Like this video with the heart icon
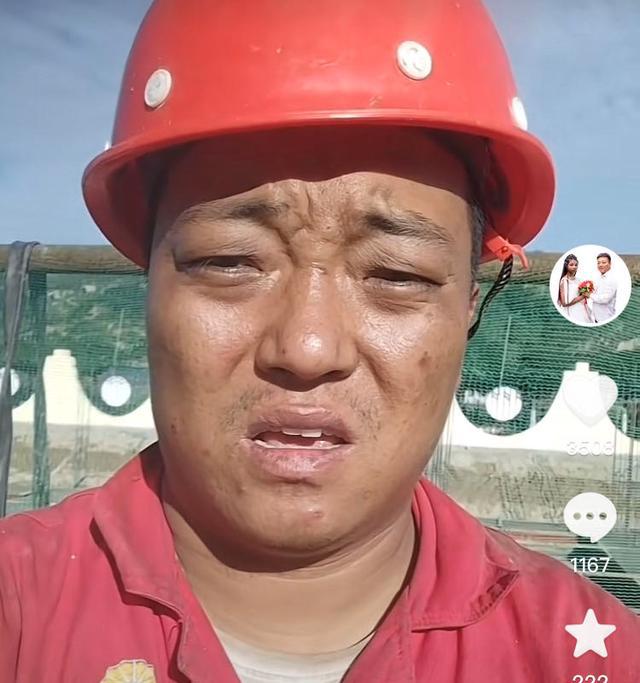 click(590, 397)
